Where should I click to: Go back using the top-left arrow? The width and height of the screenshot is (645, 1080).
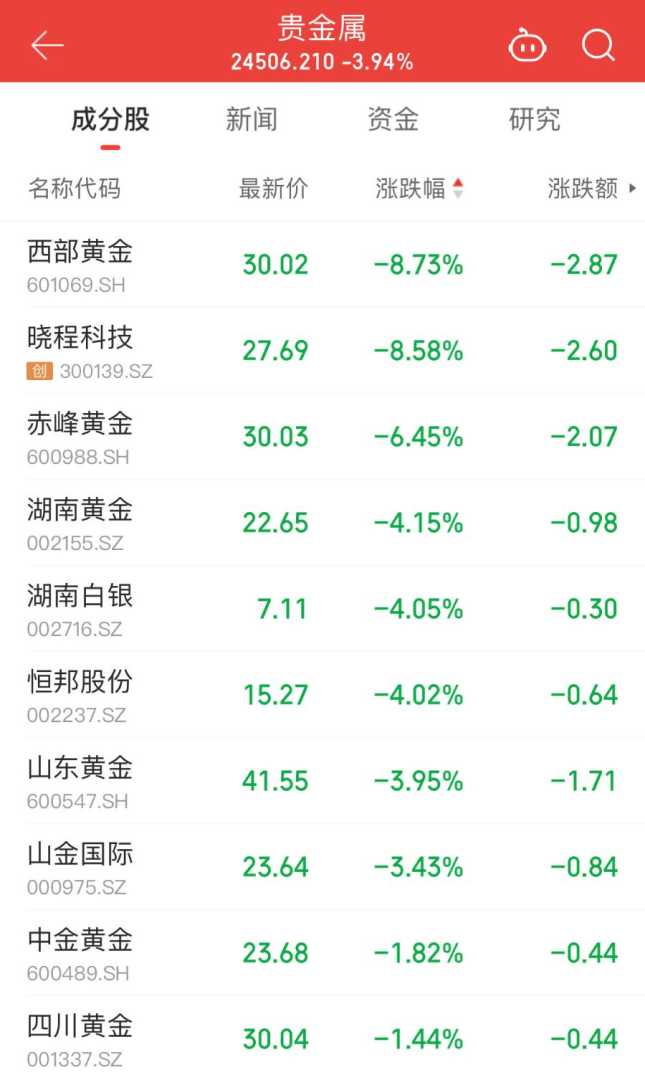click(x=47, y=45)
